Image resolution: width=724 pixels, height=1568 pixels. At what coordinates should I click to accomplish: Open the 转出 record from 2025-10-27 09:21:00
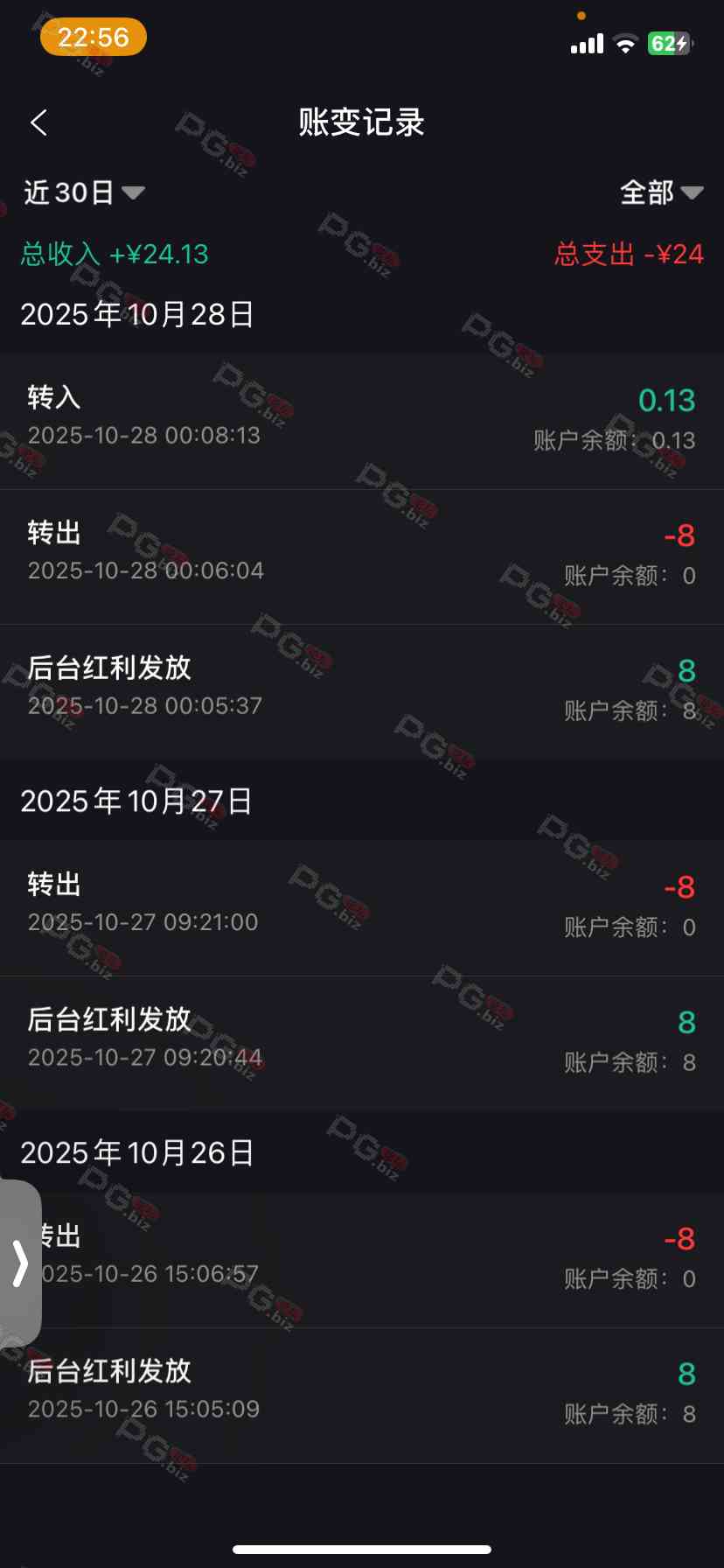(x=362, y=907)
